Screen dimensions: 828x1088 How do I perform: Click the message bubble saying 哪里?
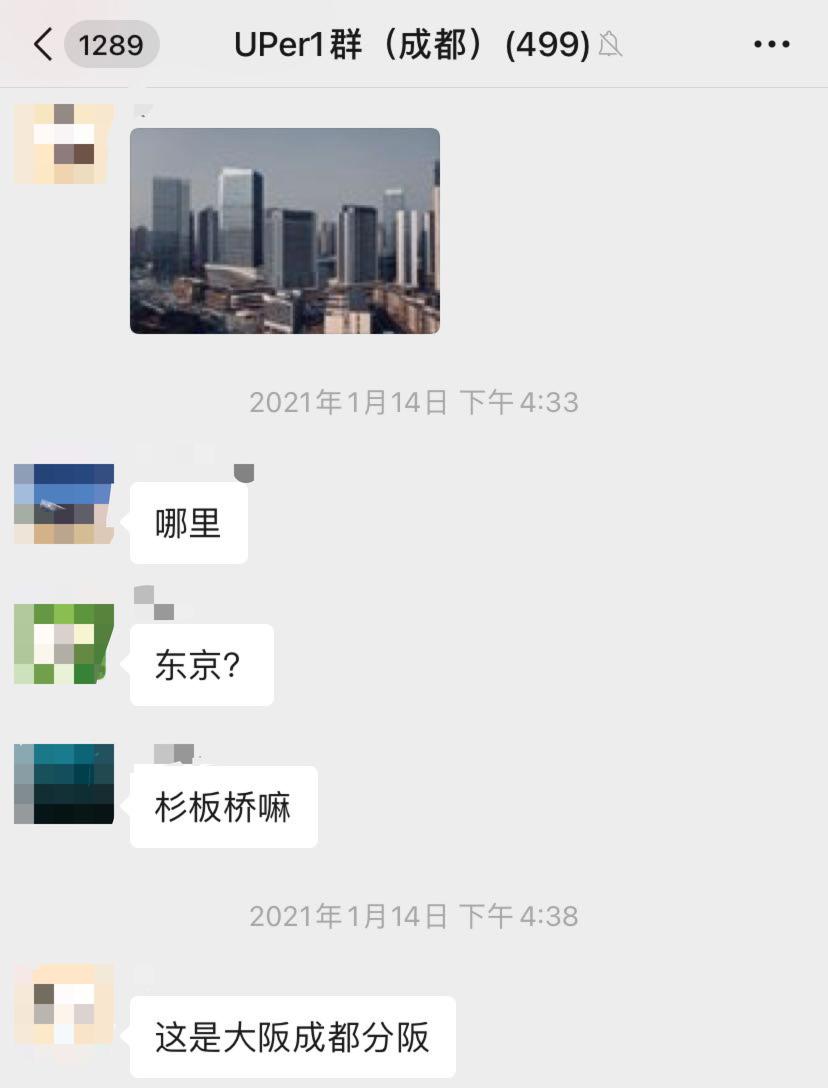coord(188,520)
